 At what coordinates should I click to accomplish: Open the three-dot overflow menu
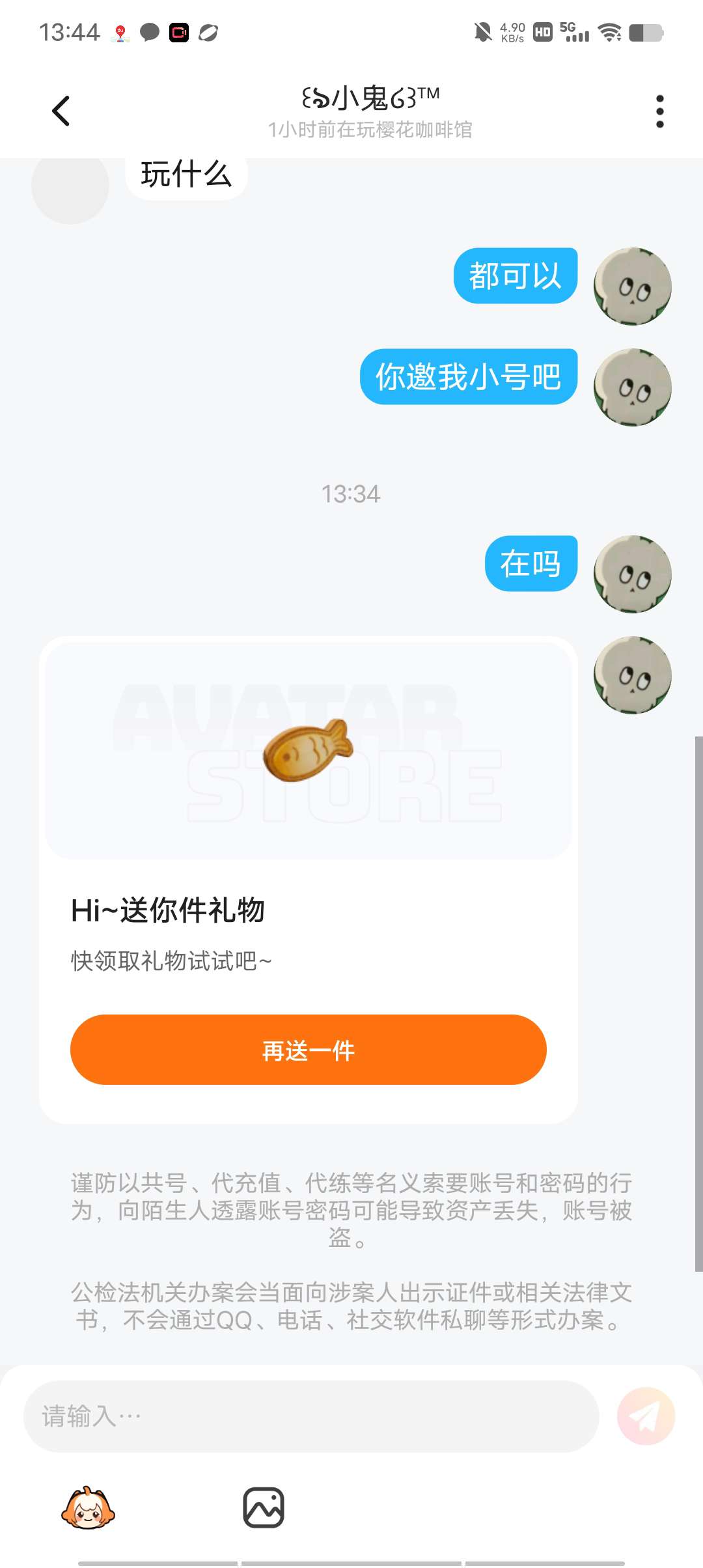click(659, 111)
